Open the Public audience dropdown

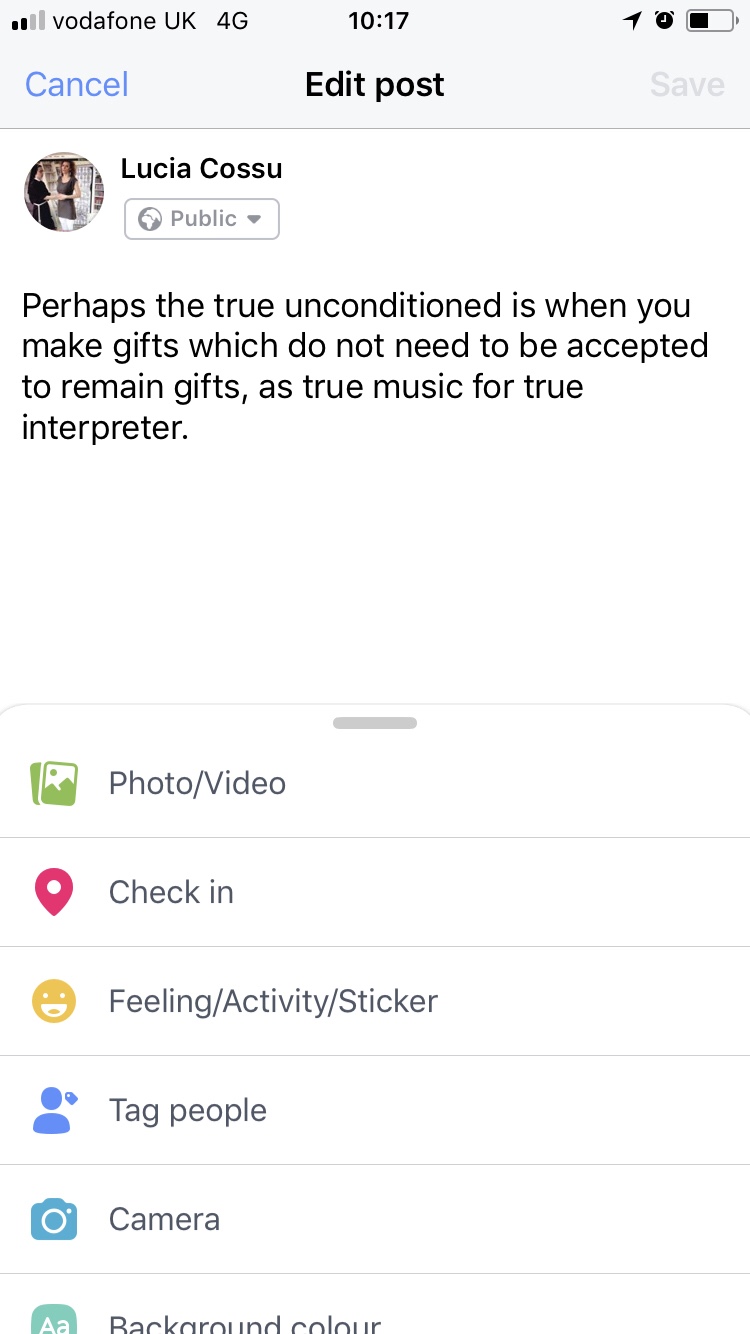(x=202, y=219)
